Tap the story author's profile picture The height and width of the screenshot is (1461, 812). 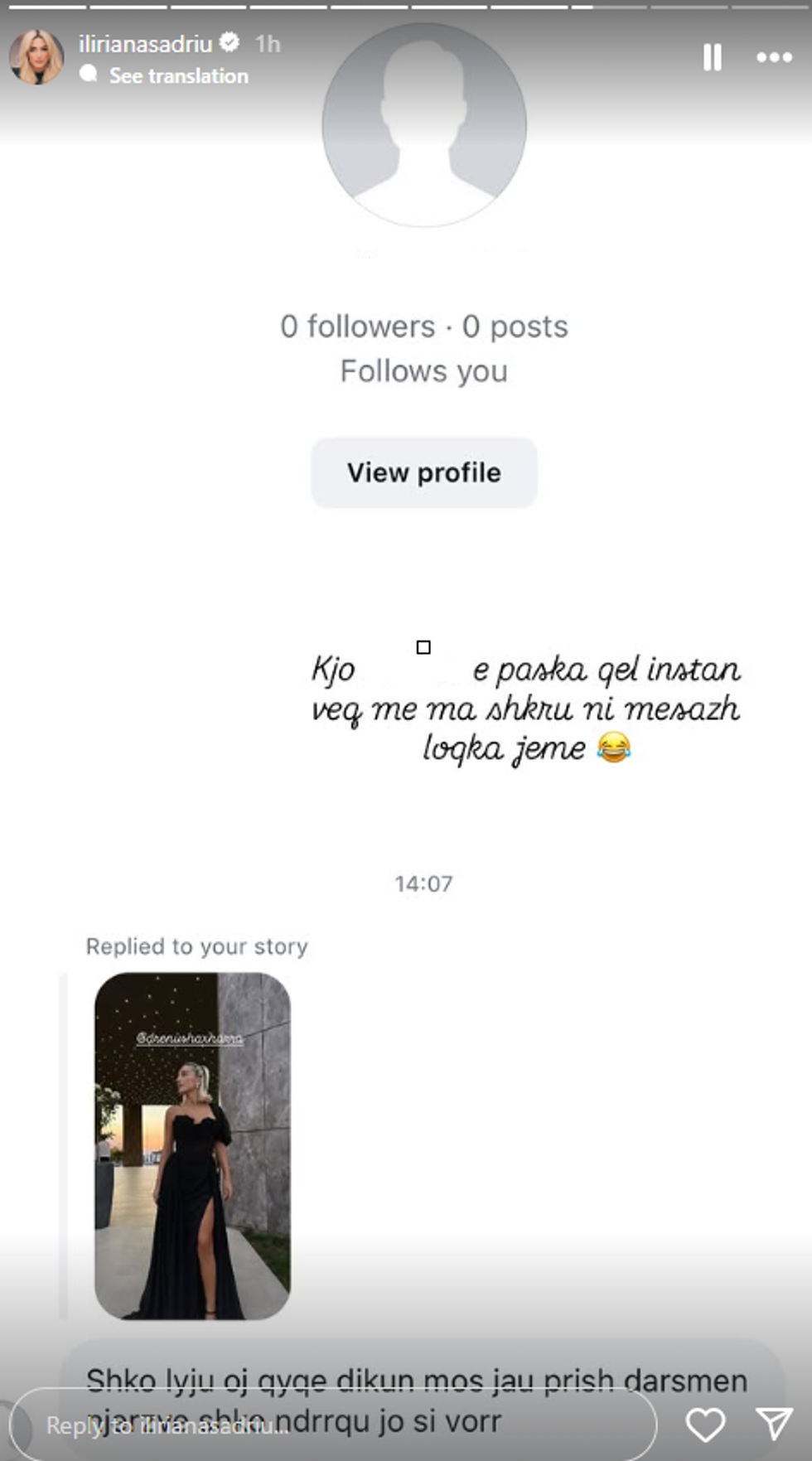(x=36, y=57)
